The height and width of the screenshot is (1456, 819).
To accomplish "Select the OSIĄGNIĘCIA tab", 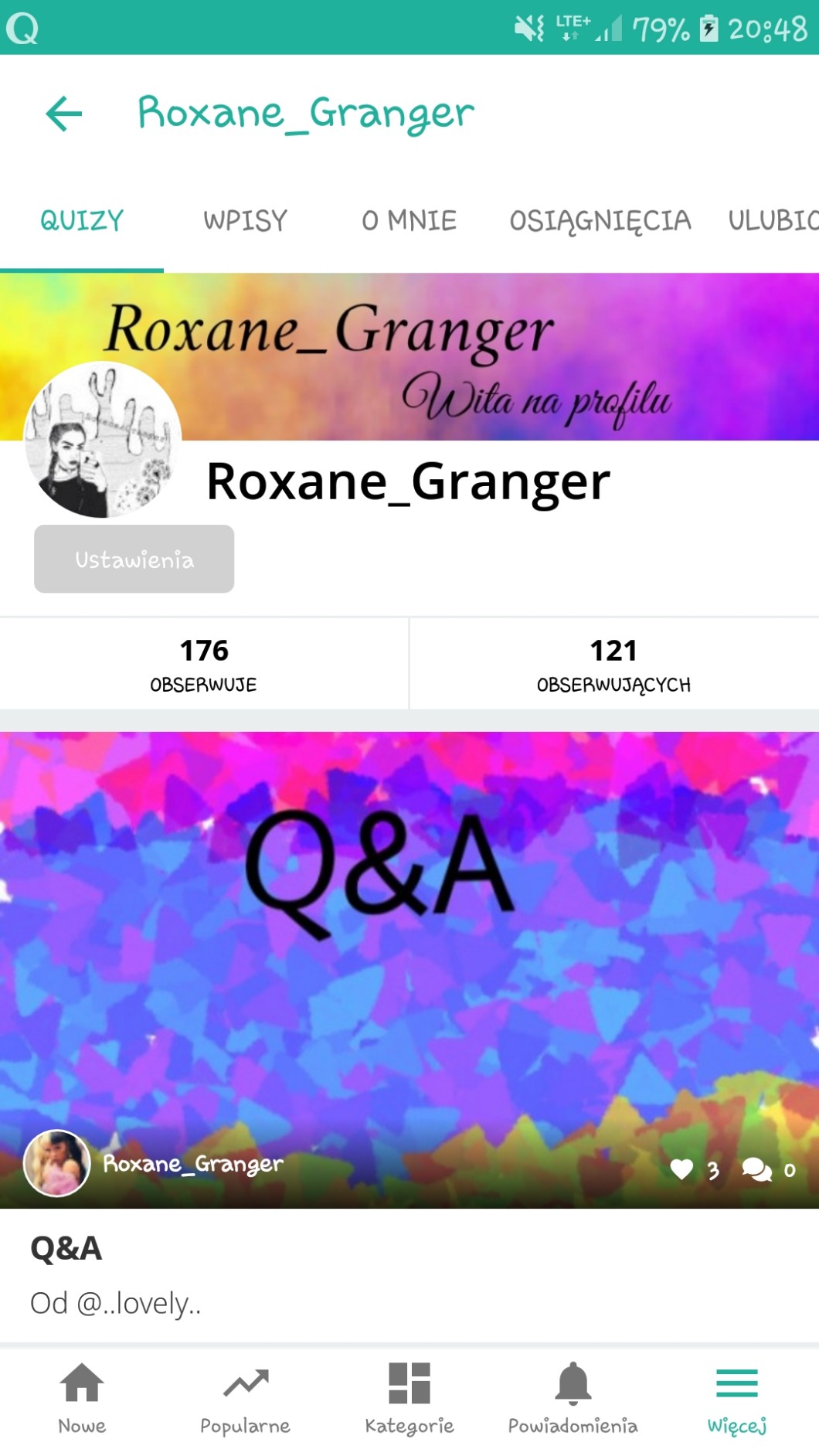I will click(x=600, y=221).
